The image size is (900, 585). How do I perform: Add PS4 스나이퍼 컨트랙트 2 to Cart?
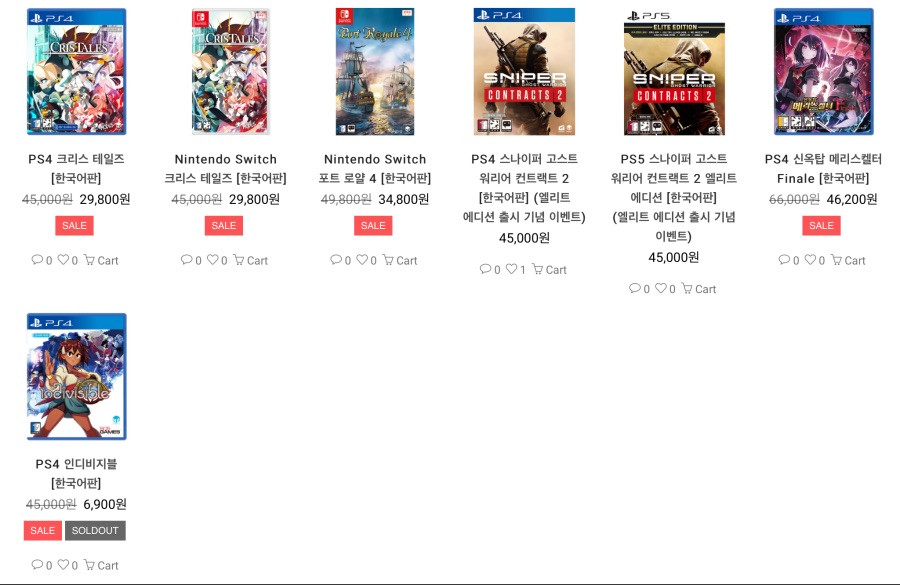point(549,269)
